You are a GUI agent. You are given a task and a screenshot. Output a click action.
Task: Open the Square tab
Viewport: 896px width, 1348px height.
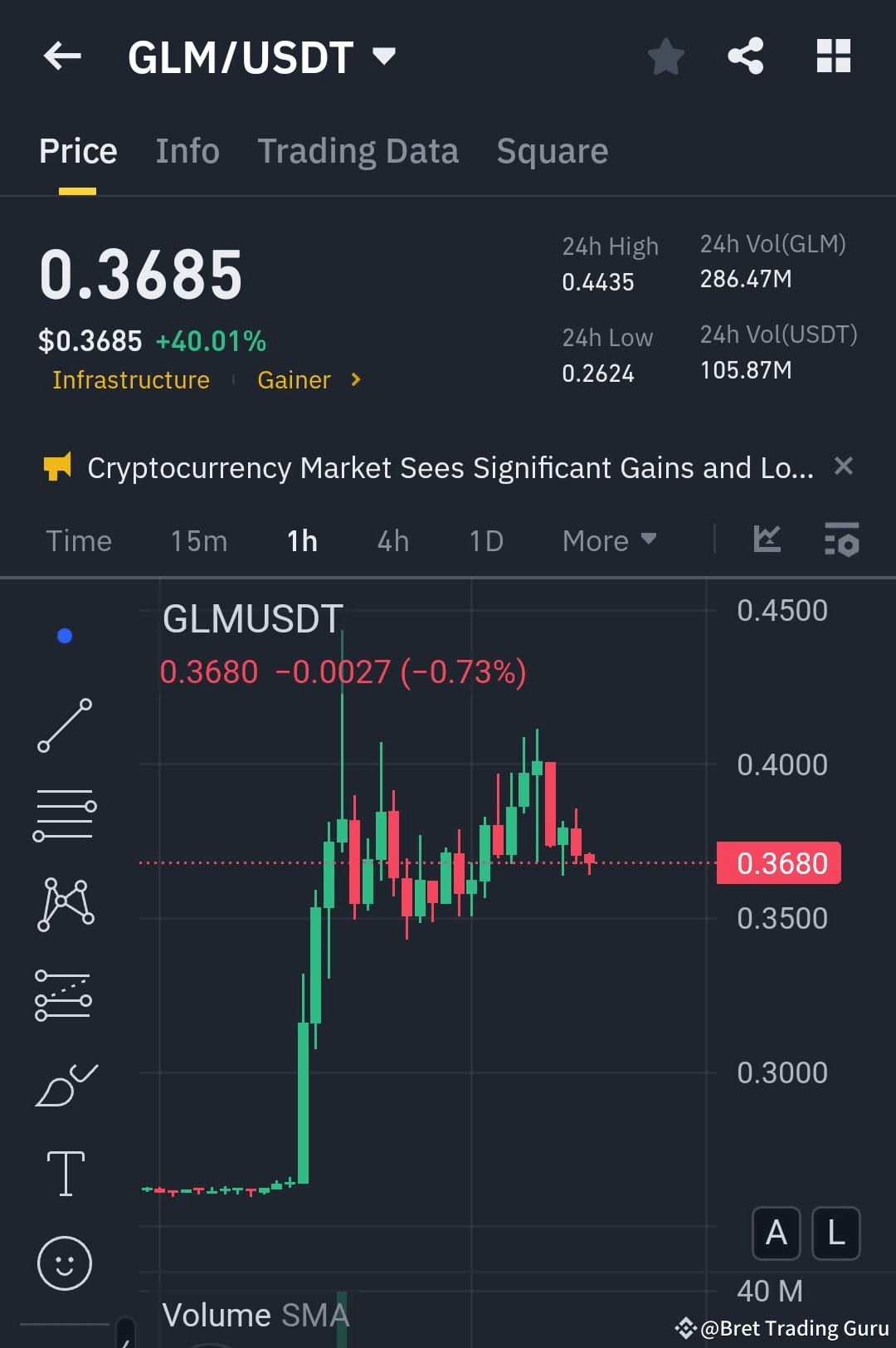click(x=552, y=151)
